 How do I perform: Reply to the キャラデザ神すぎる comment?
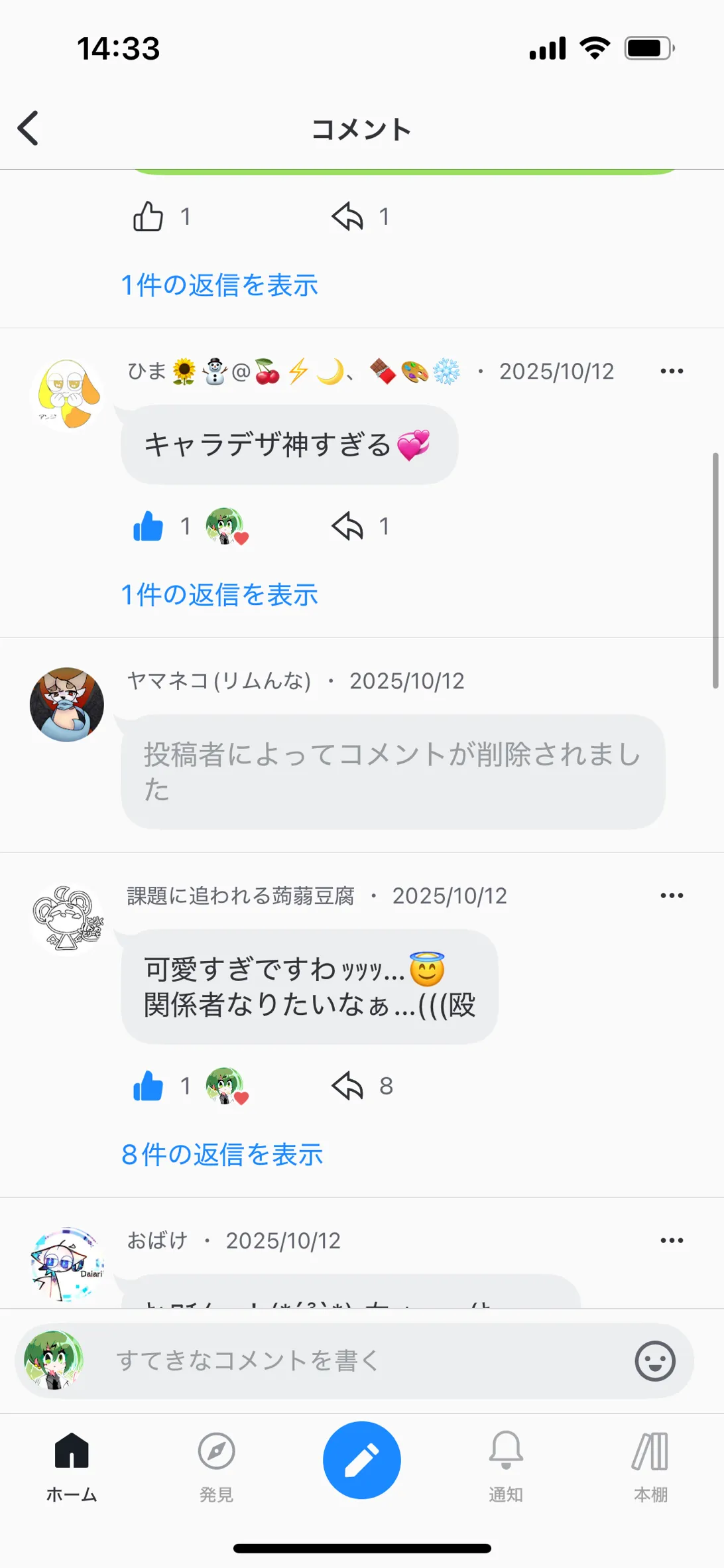(x=347, y=527)
